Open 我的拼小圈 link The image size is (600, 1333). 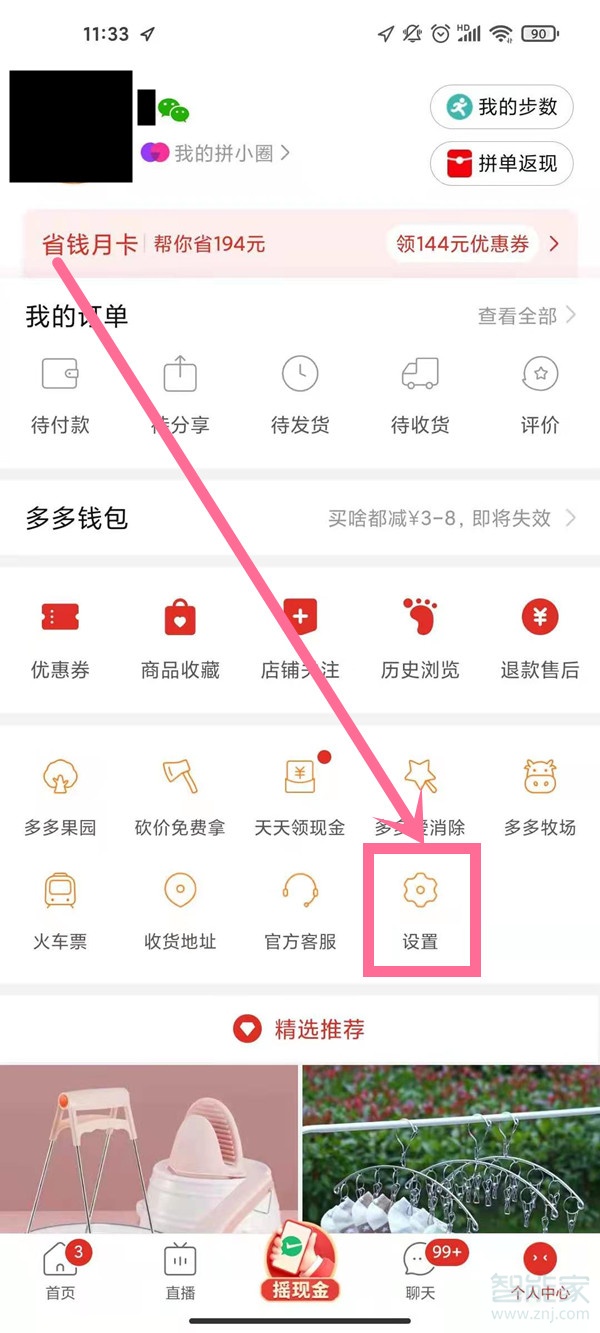point(220,153)
